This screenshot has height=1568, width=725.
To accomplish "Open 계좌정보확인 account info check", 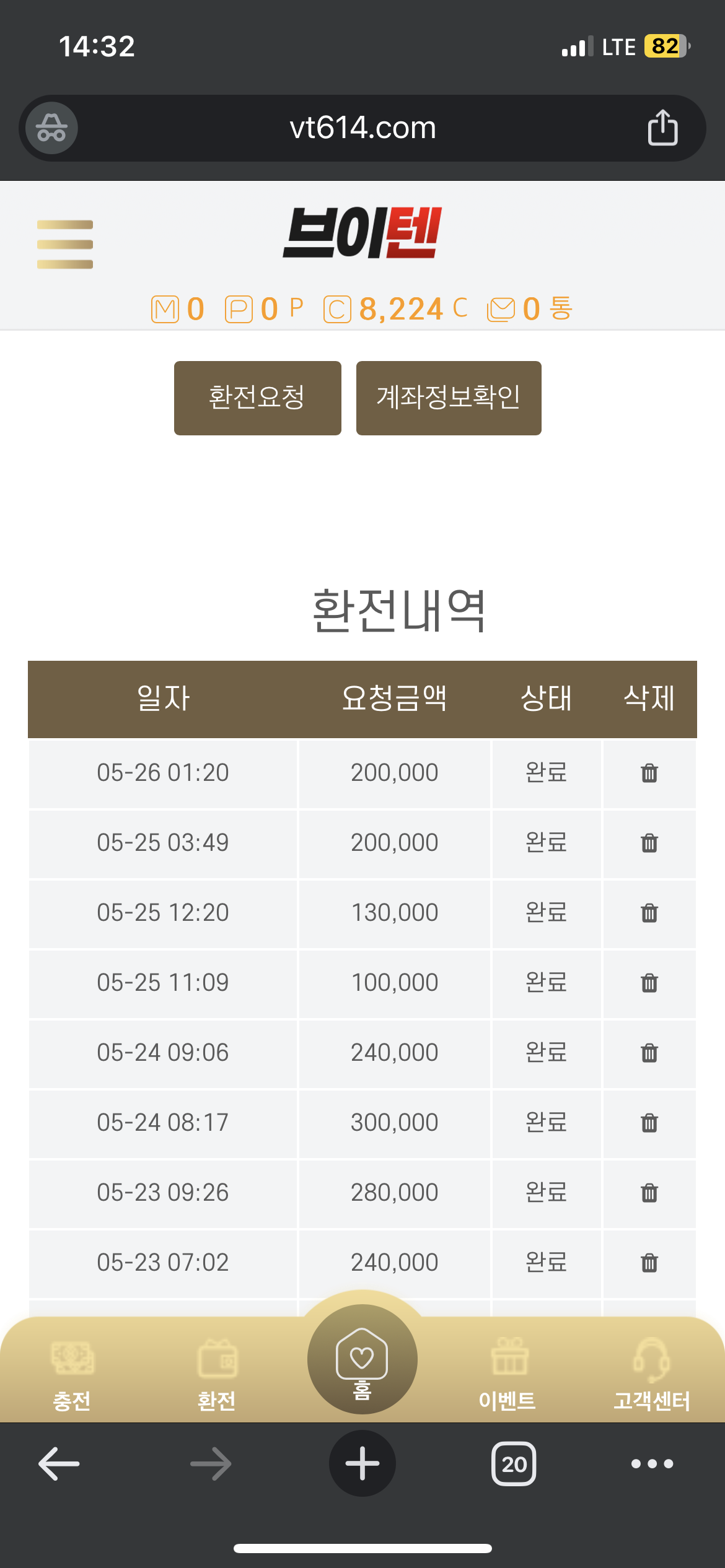I will pos(449,398).
